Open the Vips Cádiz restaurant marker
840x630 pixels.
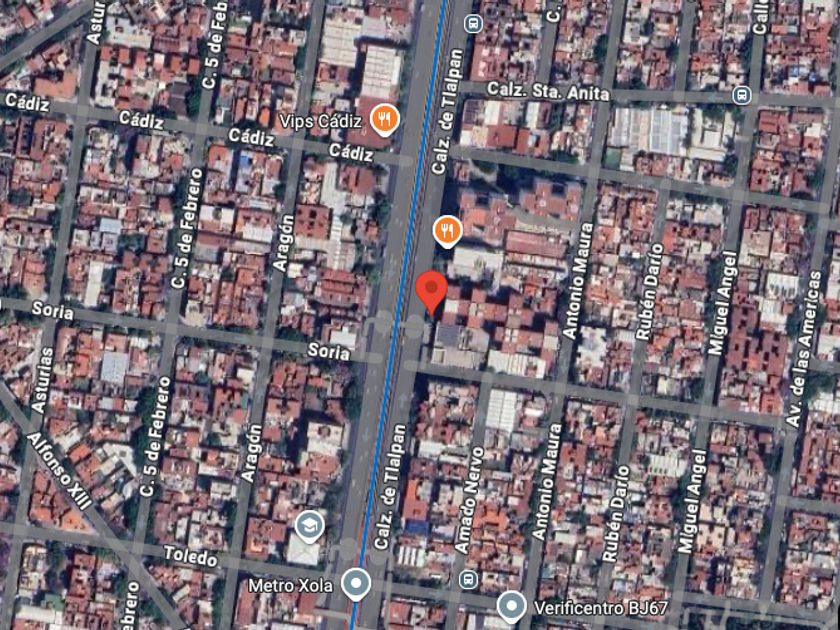384,120
